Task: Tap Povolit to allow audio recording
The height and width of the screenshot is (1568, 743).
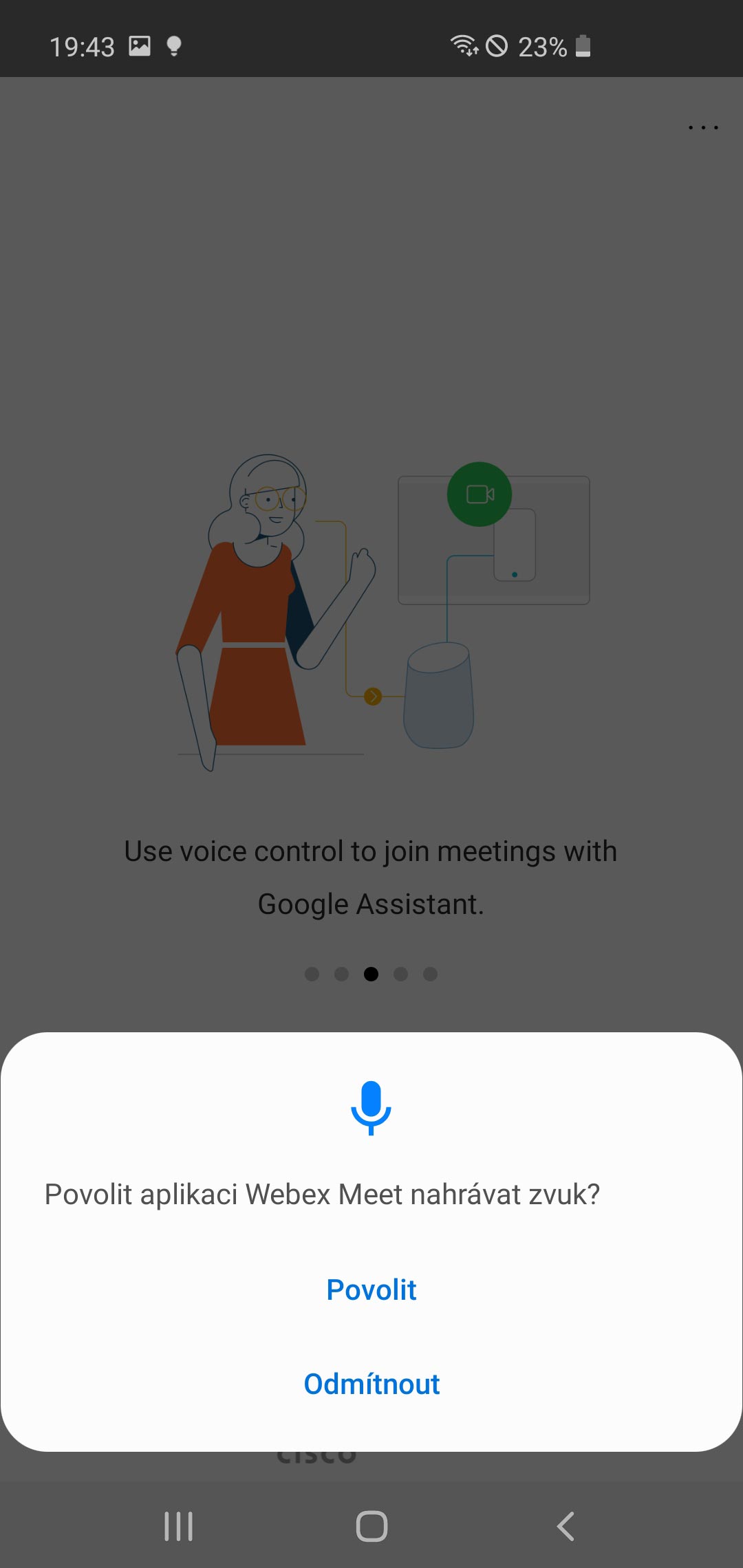Action: tap(371, 1289)
